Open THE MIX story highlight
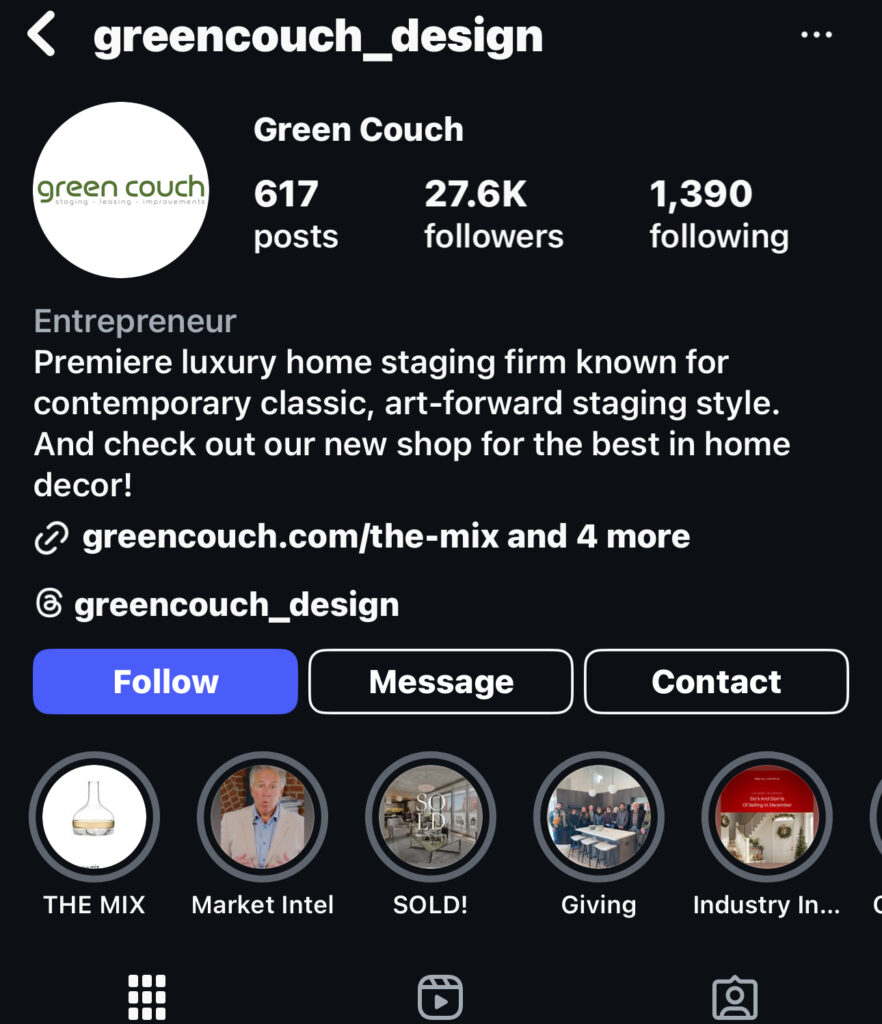Screen dimensions: 882x1024 point(94,817)
